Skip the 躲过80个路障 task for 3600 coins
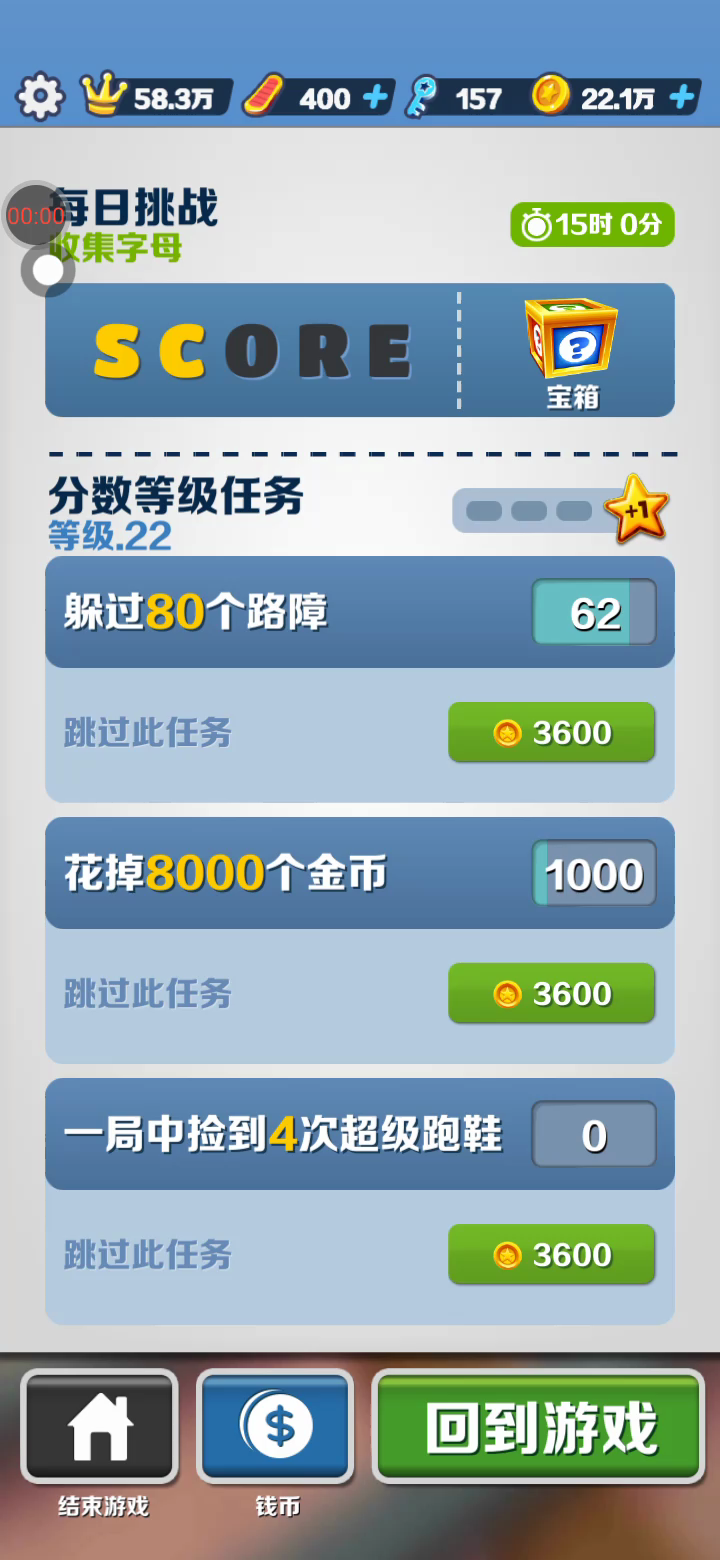The height and width of the screenshot is (1560, 720). click(x=551, y=732)
